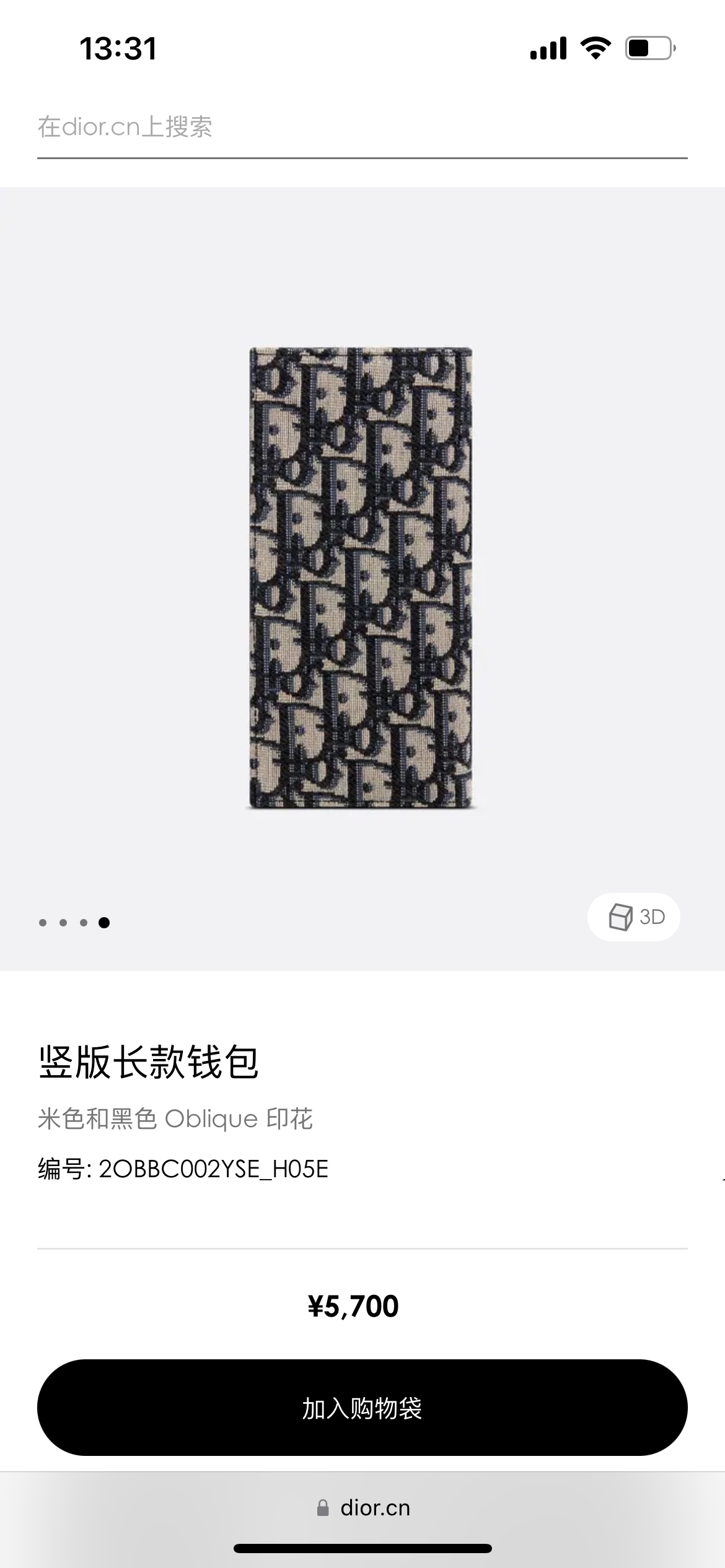The height and width of the screenshot is (1568, 725).
Task: Tap the dior.cn search field
Action: (362, 128)
